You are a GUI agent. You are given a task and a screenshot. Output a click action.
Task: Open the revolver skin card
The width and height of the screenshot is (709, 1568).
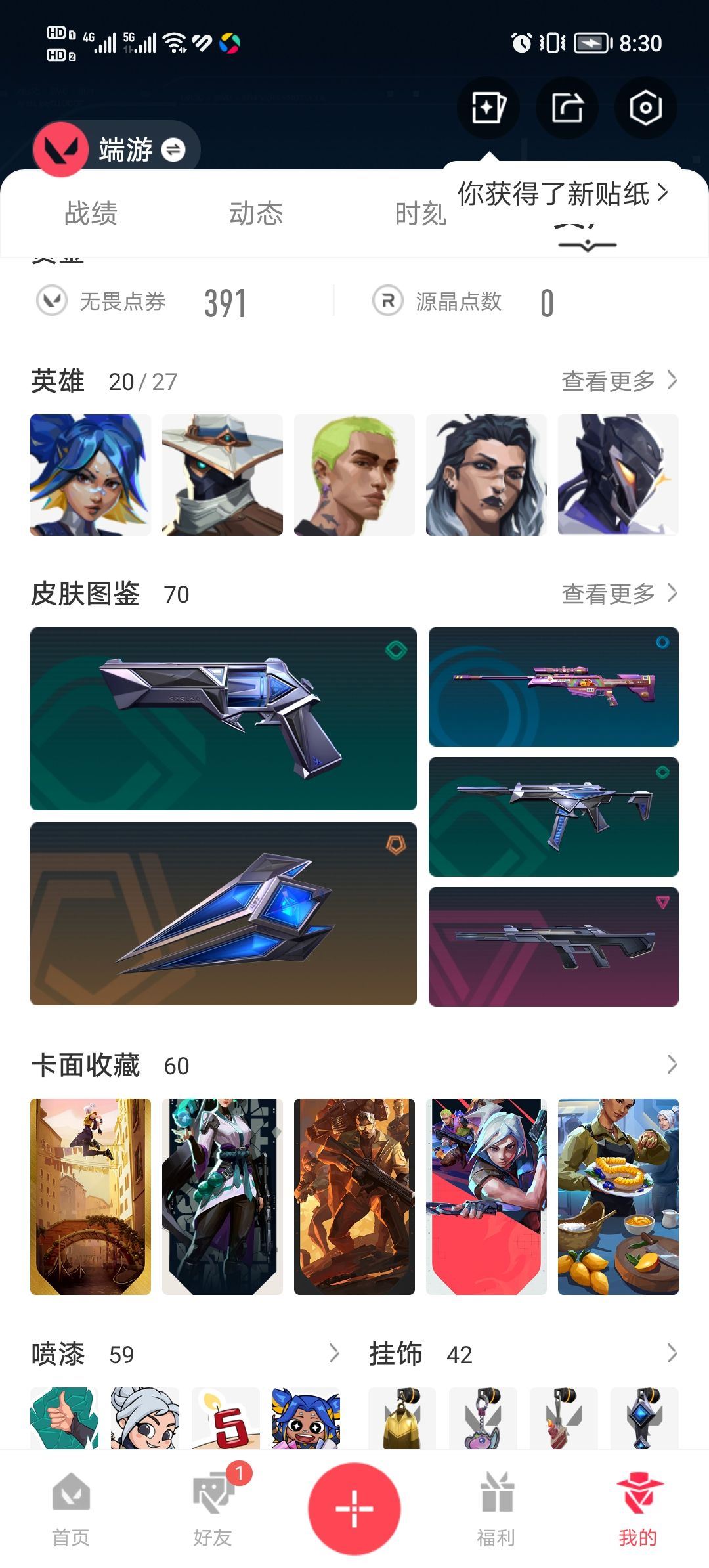coord(223,718)
